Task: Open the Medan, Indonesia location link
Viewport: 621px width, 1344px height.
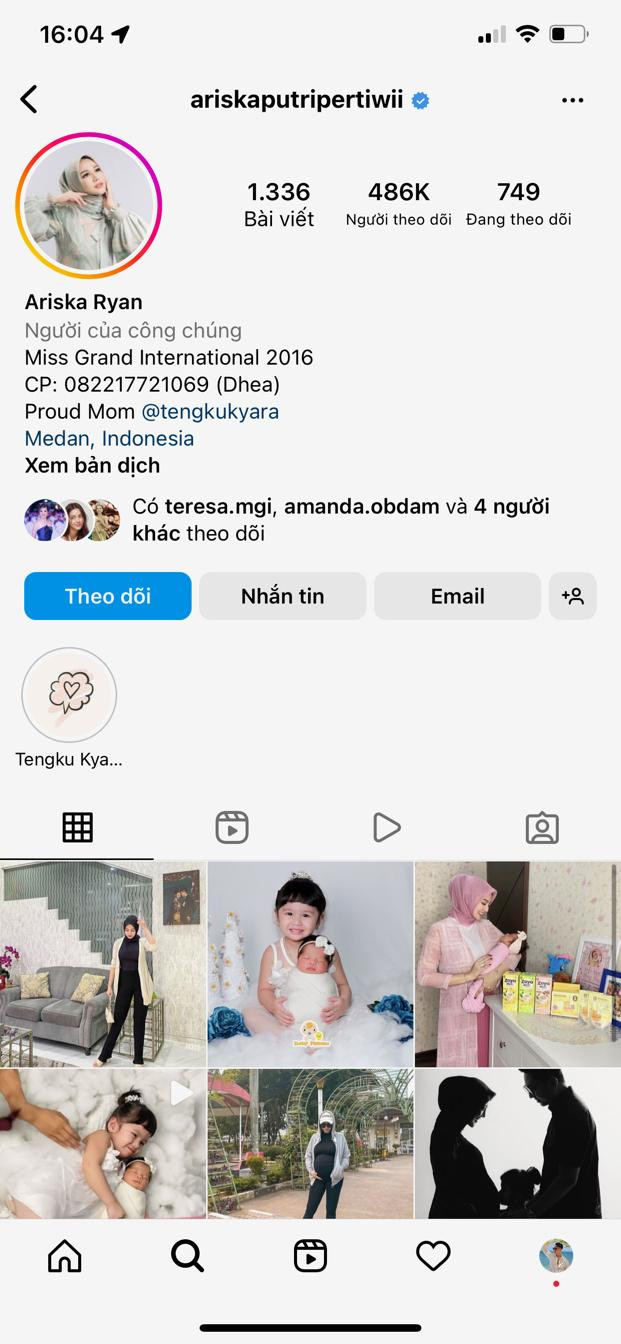Action: [109, 438]
